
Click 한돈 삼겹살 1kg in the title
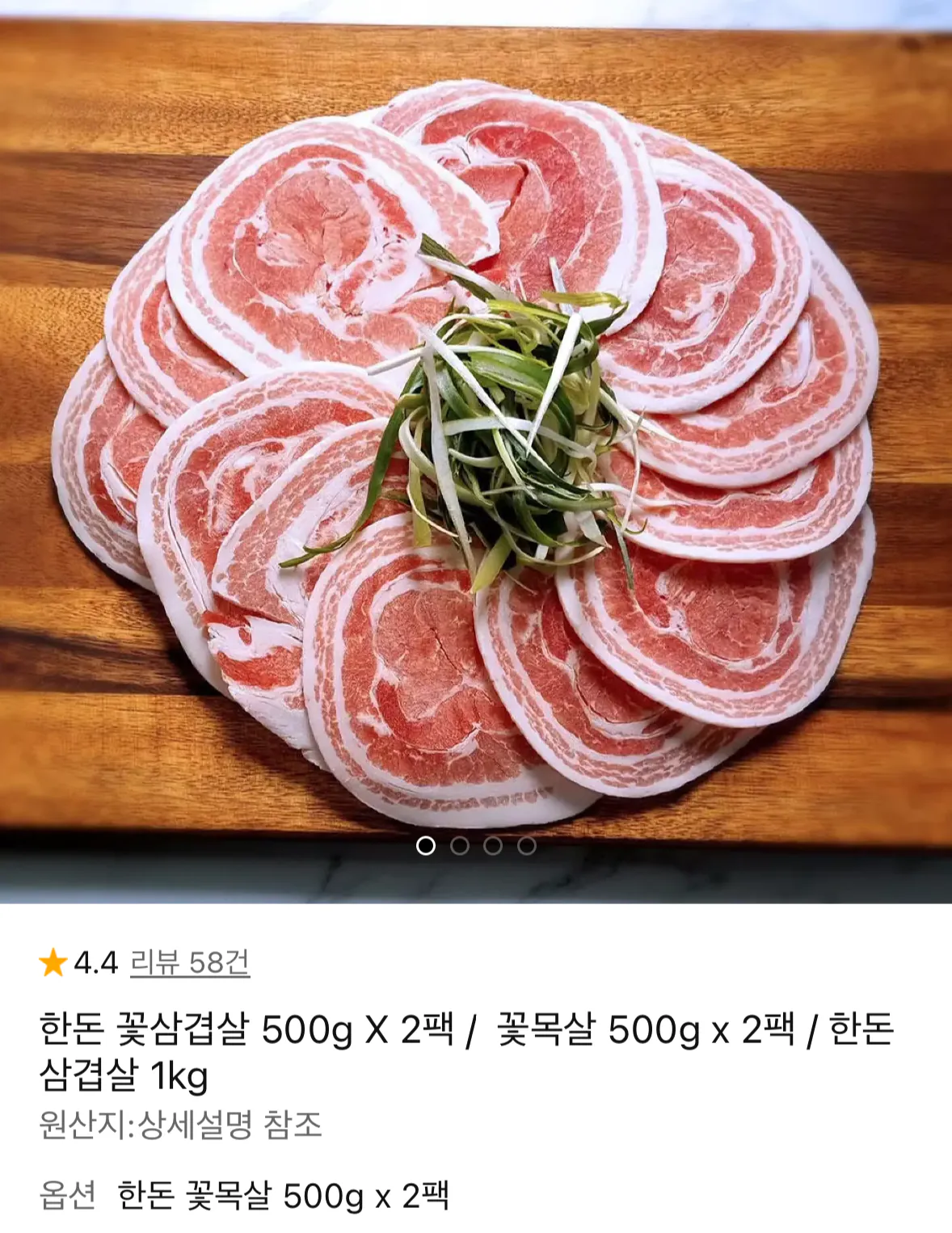(x=125, y=1076)
